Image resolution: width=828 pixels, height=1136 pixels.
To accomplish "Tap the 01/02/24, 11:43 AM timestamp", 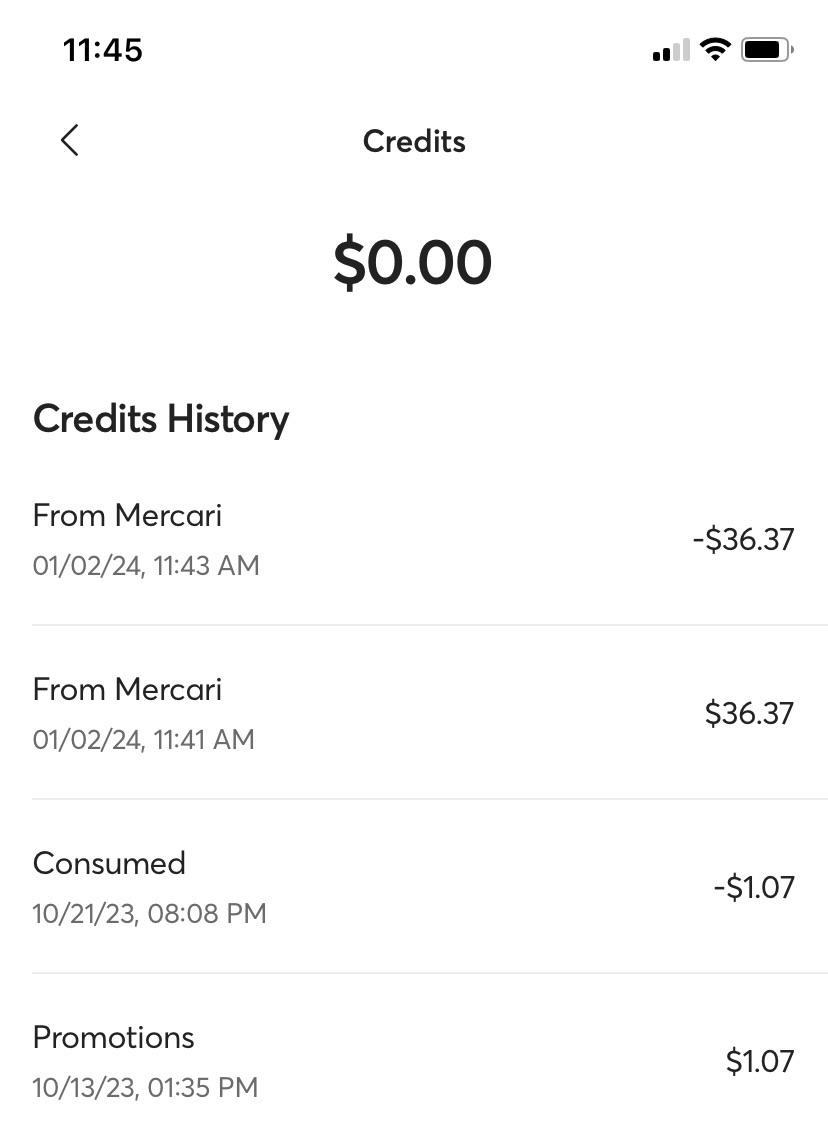I will [x=146, y=565].
